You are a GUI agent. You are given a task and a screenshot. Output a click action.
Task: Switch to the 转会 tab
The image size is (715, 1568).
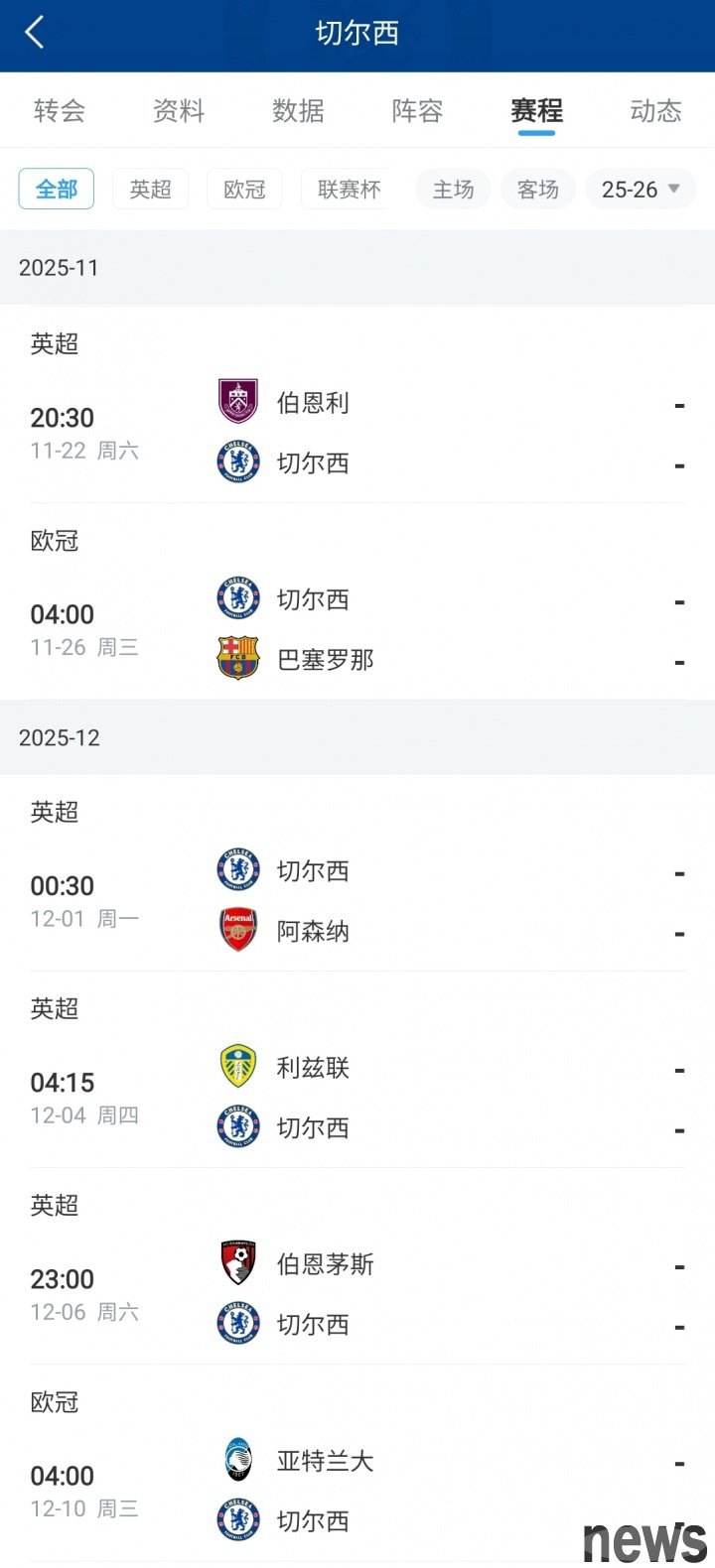[60, 110]
